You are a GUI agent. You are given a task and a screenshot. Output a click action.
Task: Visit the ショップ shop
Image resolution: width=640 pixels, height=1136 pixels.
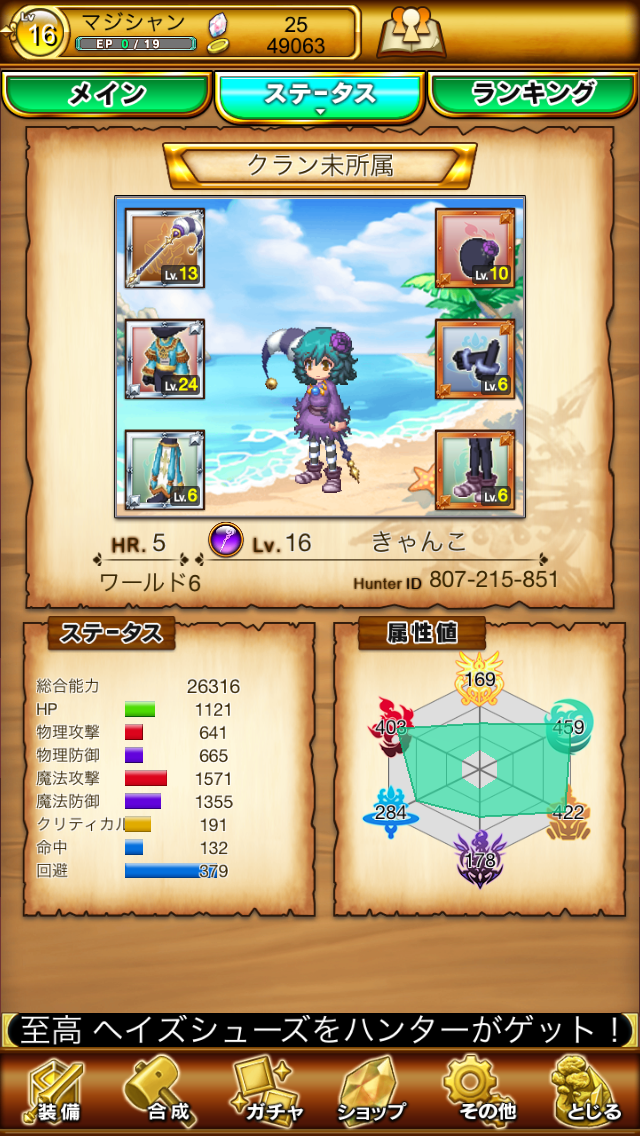372,1092
